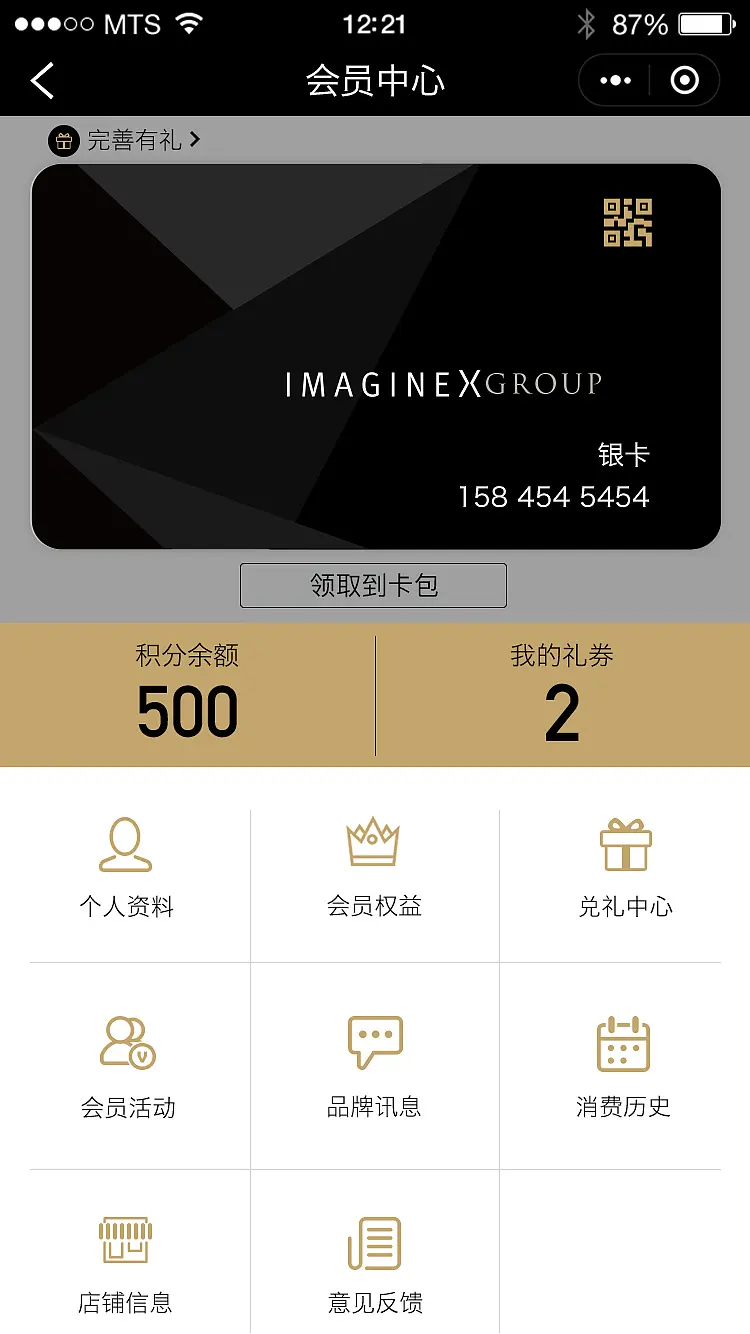The image size is (750, 1334).
Task: Open the mini program three-dot menu
Action: (614, 81)
